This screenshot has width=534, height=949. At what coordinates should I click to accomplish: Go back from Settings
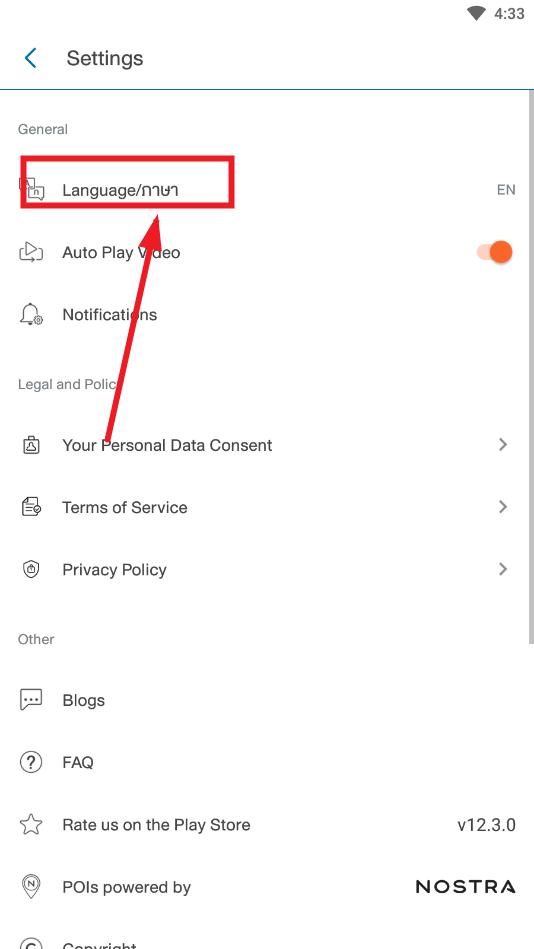(30, 58)
